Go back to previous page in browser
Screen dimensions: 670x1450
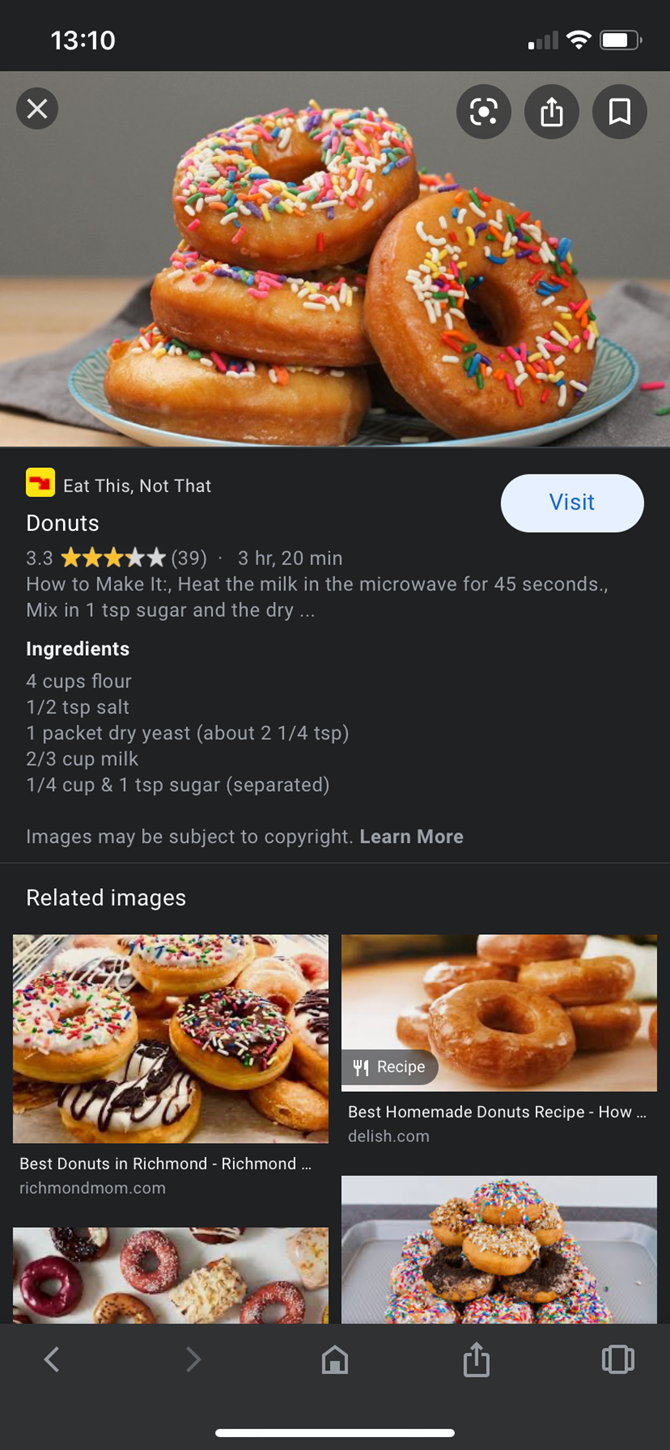[52, 1359]
